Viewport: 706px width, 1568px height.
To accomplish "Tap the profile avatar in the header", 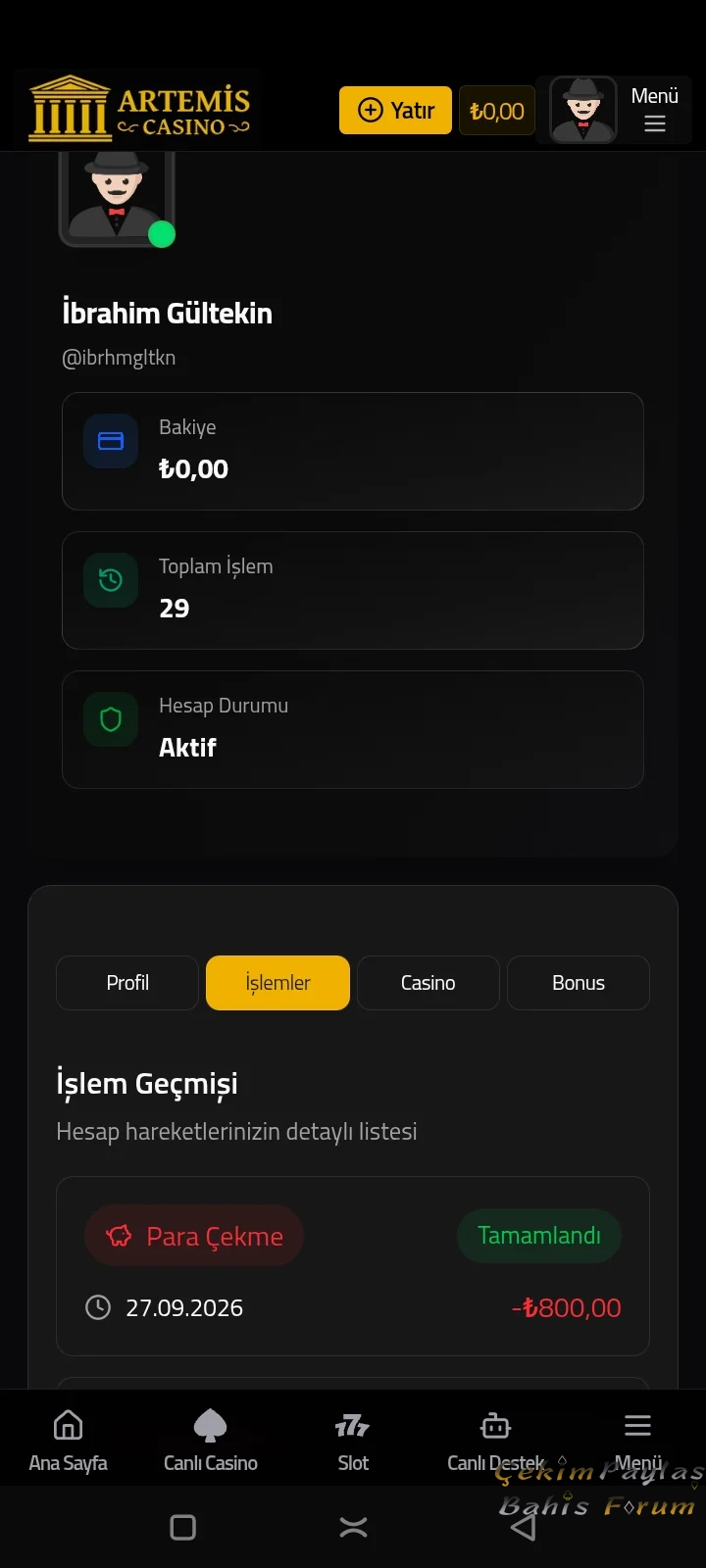I will [x=583, y=110].
